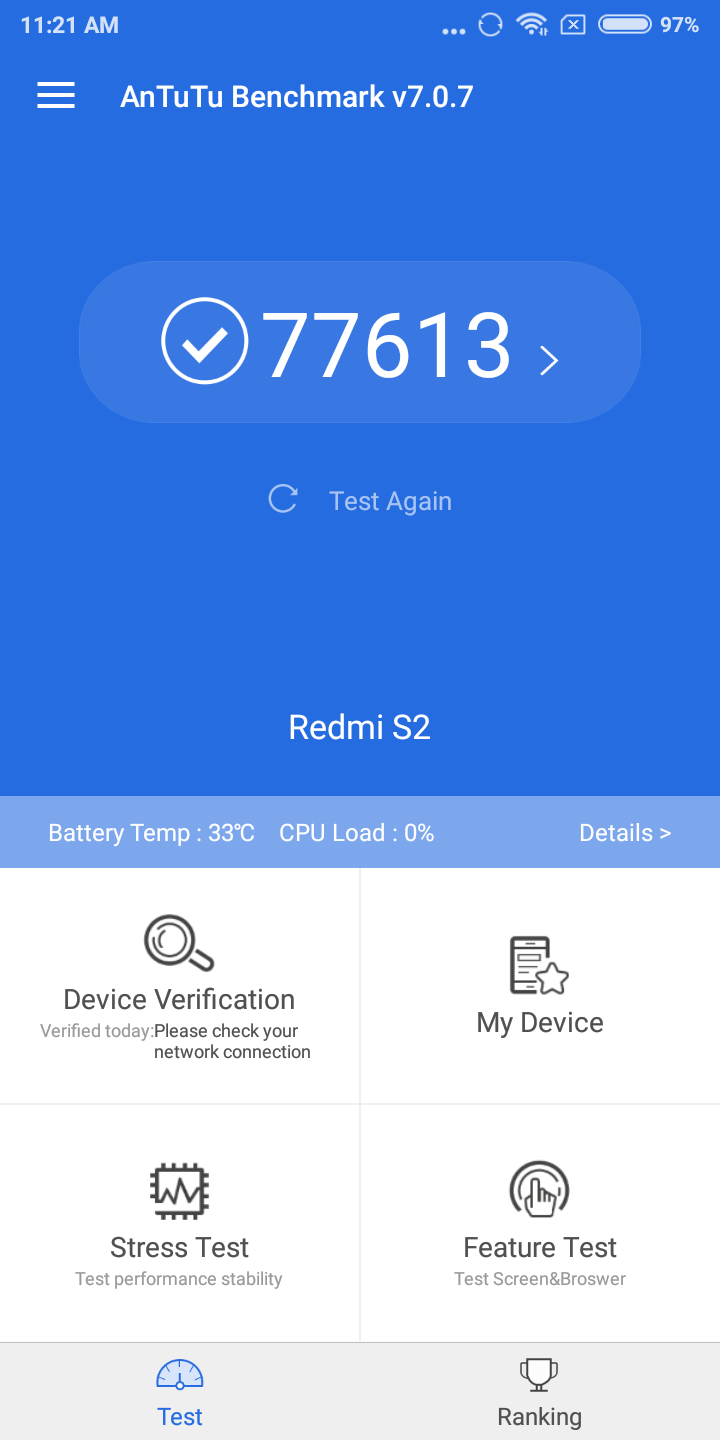Switch to the Ranking tab
Viewport: 720px width, 1440px height.
click(540, 1392)
